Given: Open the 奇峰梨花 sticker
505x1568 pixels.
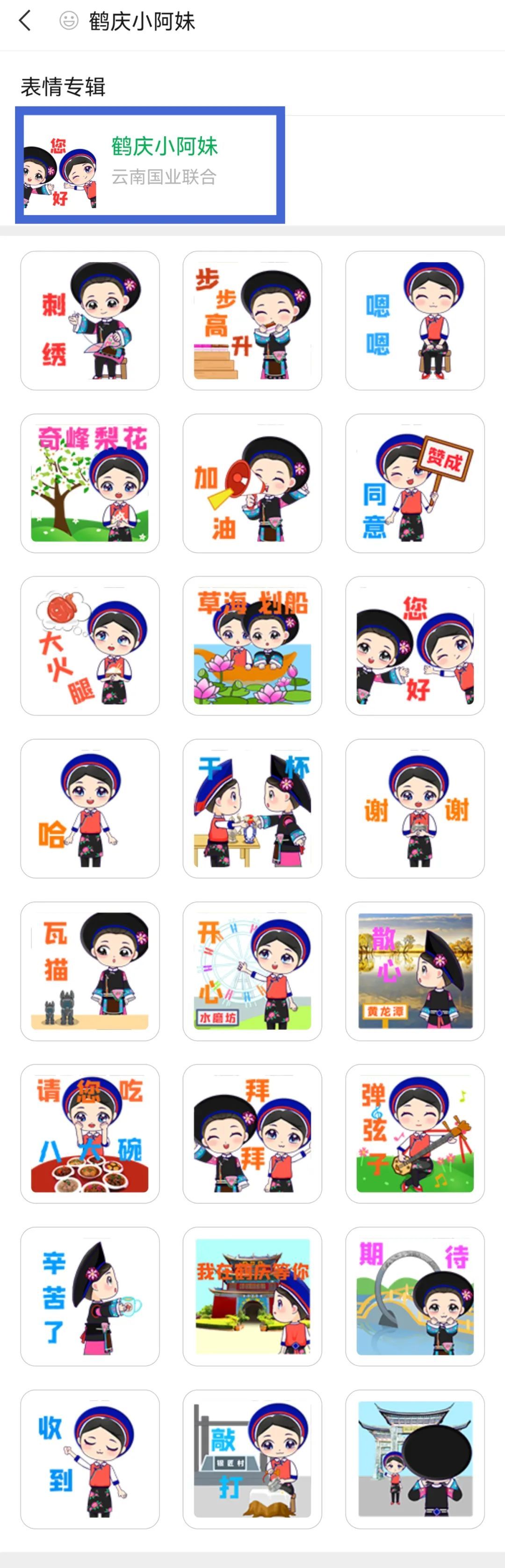Looking at the screenshot, I should coord(90,483).
